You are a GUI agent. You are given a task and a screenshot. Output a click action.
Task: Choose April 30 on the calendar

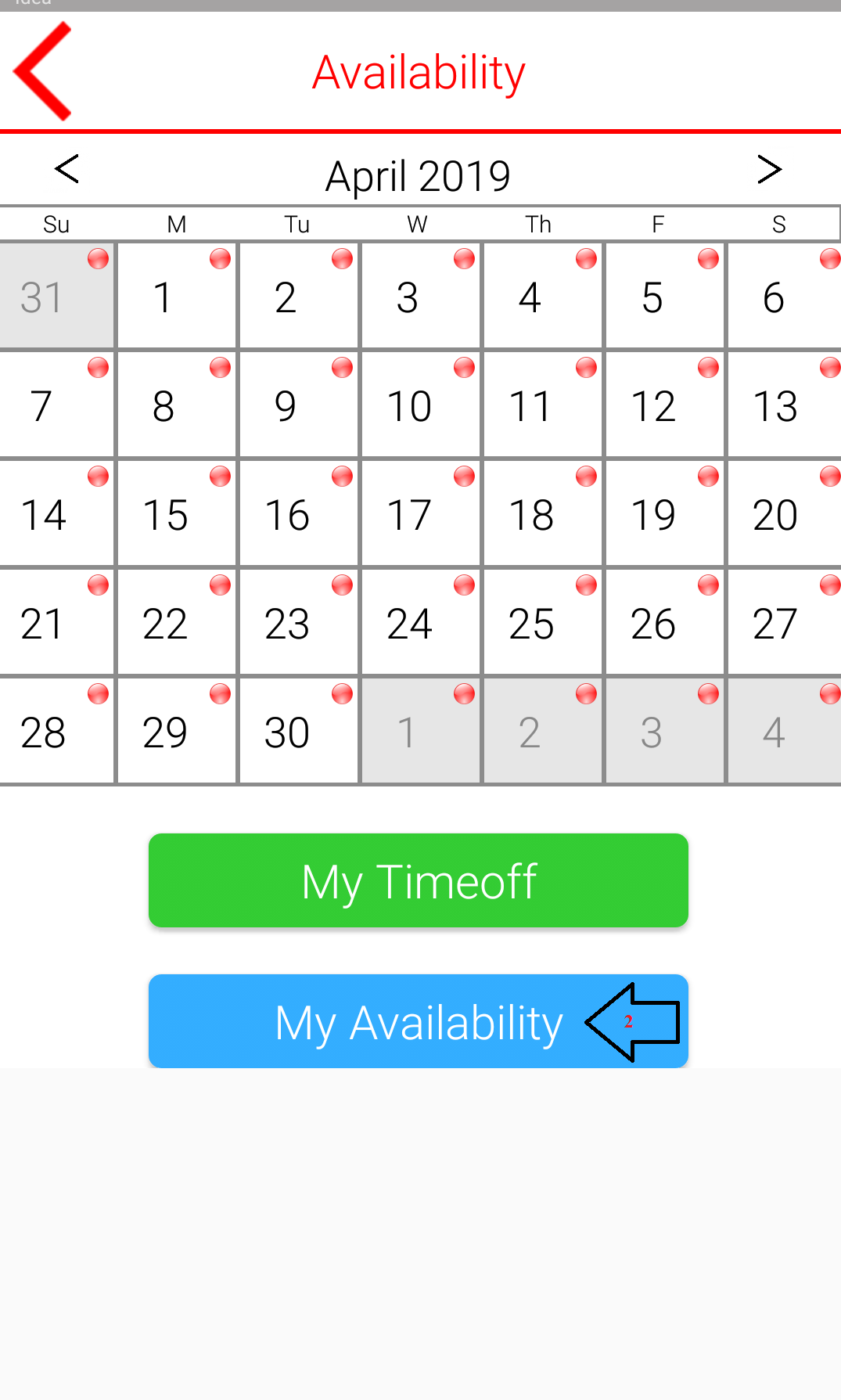click(x=299, y=732)
